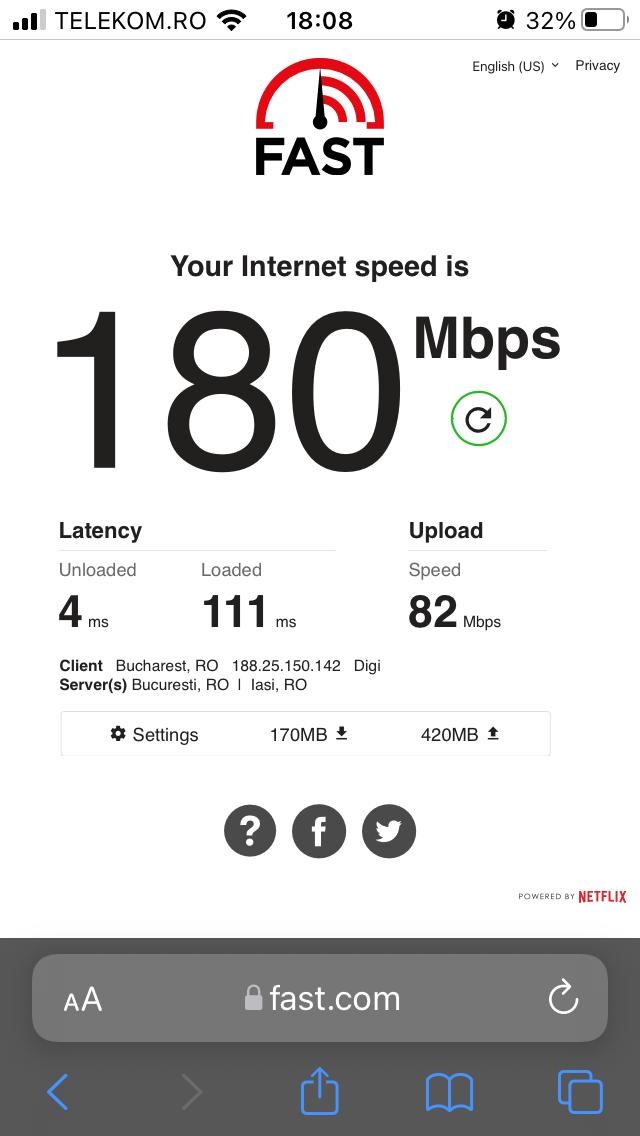Follow the Powered by Netflix link
The height and width of the screenshot is (1136, 640).
point(572,896)
